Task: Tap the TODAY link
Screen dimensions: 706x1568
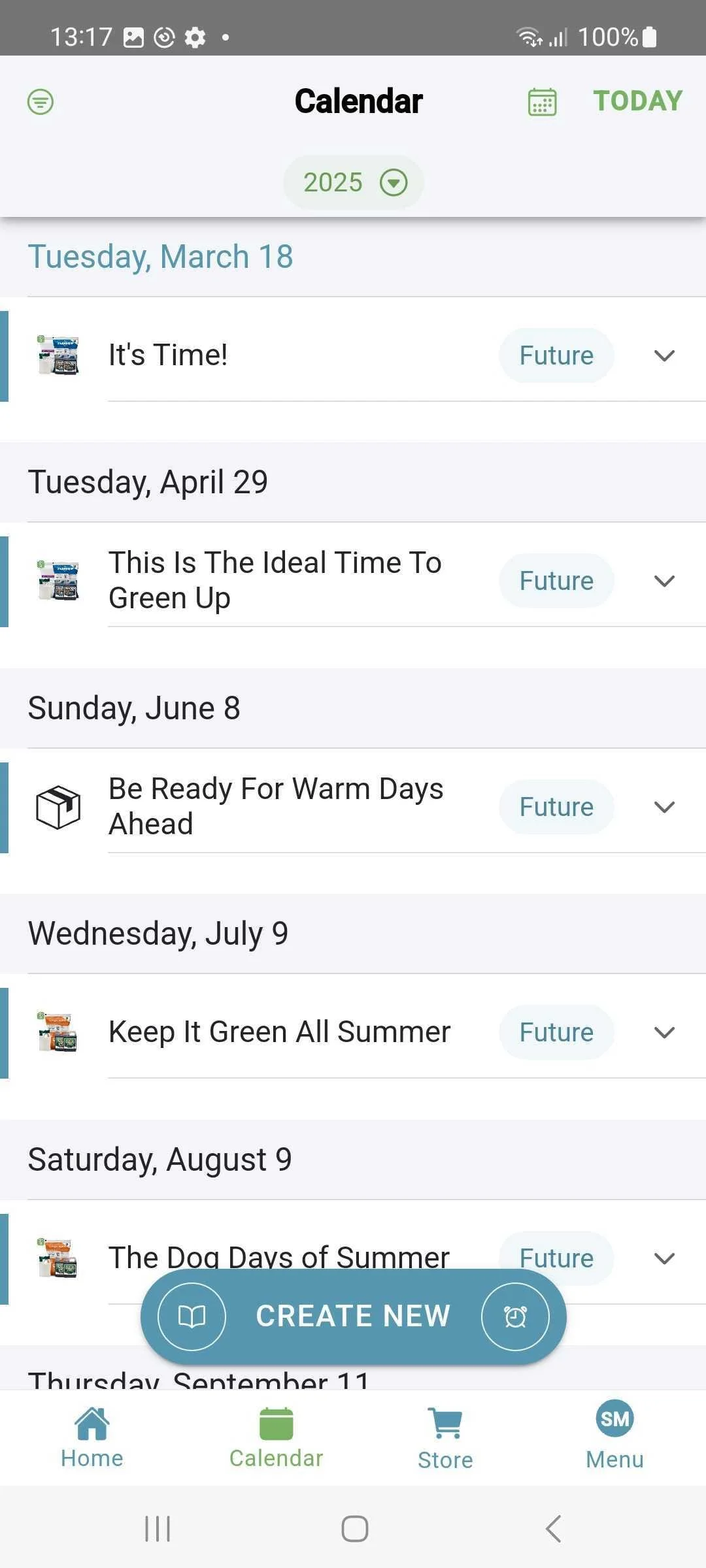Action: [637, 100]
